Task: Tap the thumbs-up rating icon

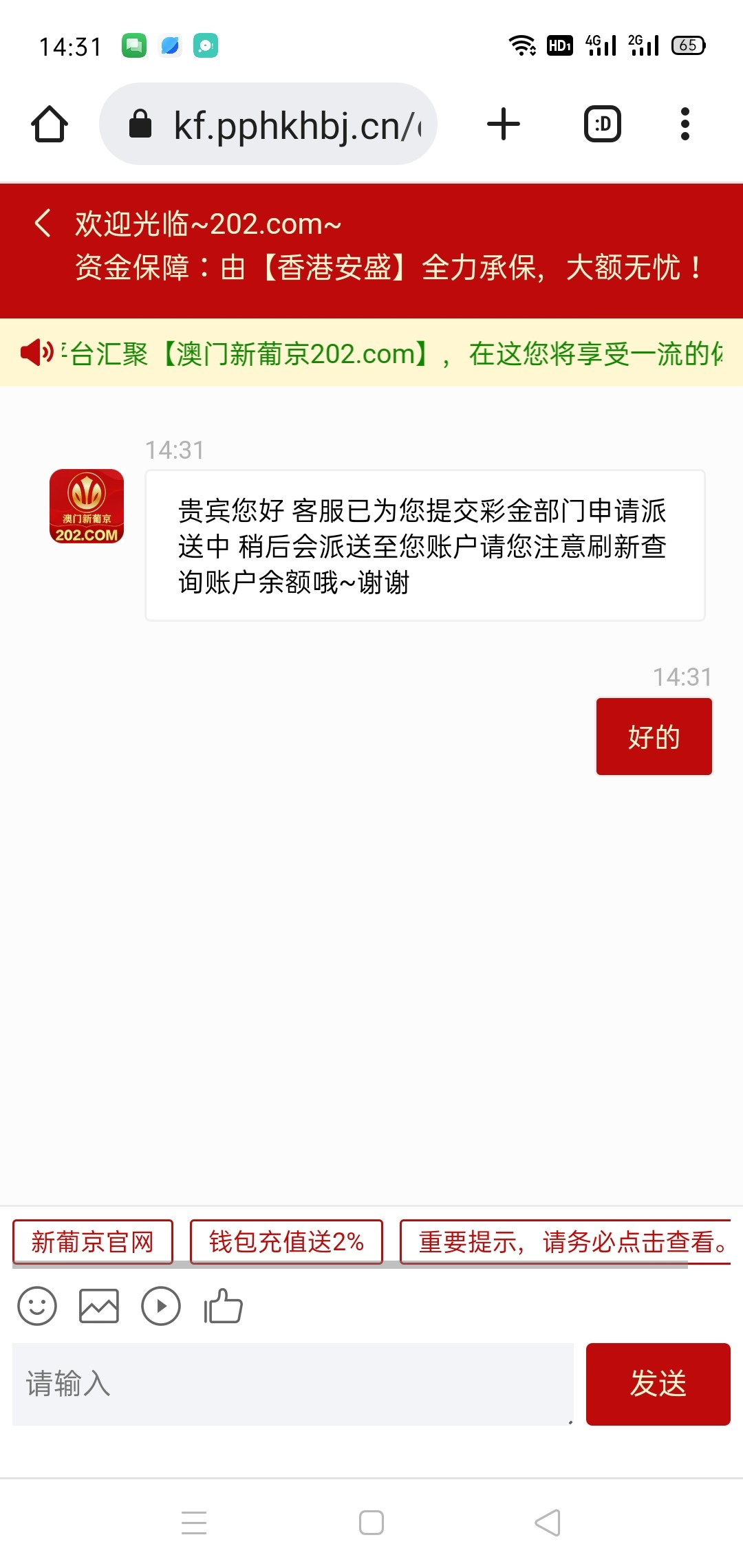Action: pyautogui.click(x=223, y=1306)
